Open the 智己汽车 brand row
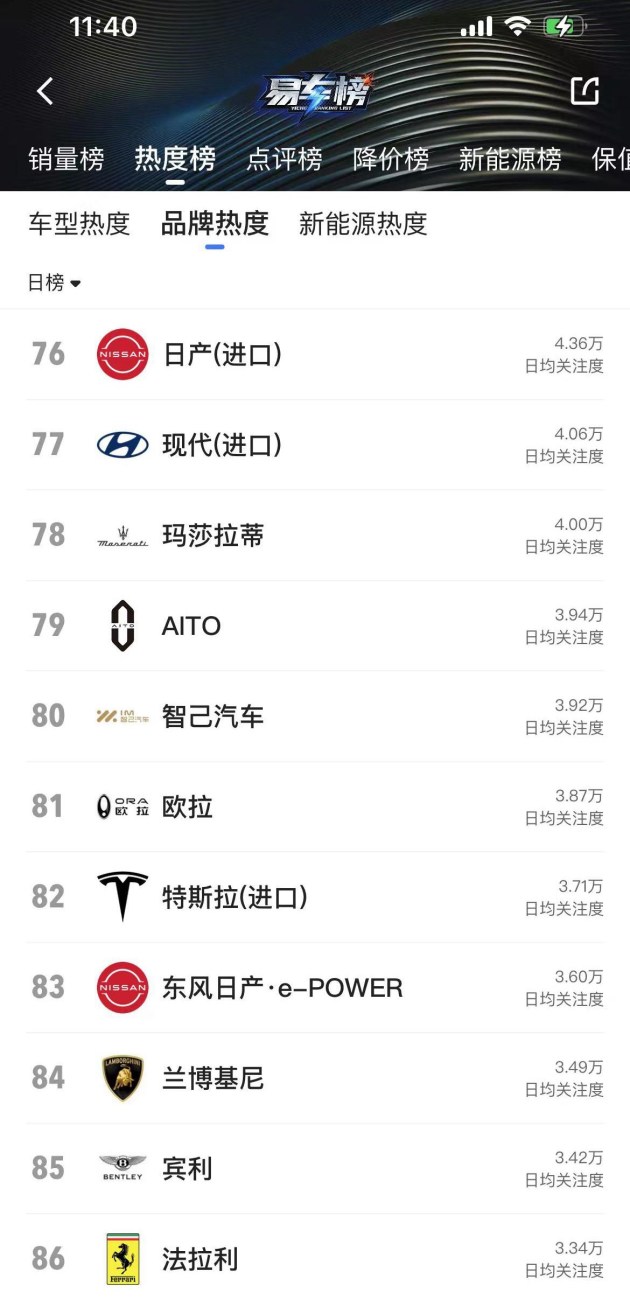The height and width of the screenshot is (1300, 630). pyautogui.click(x=315, y=716)
